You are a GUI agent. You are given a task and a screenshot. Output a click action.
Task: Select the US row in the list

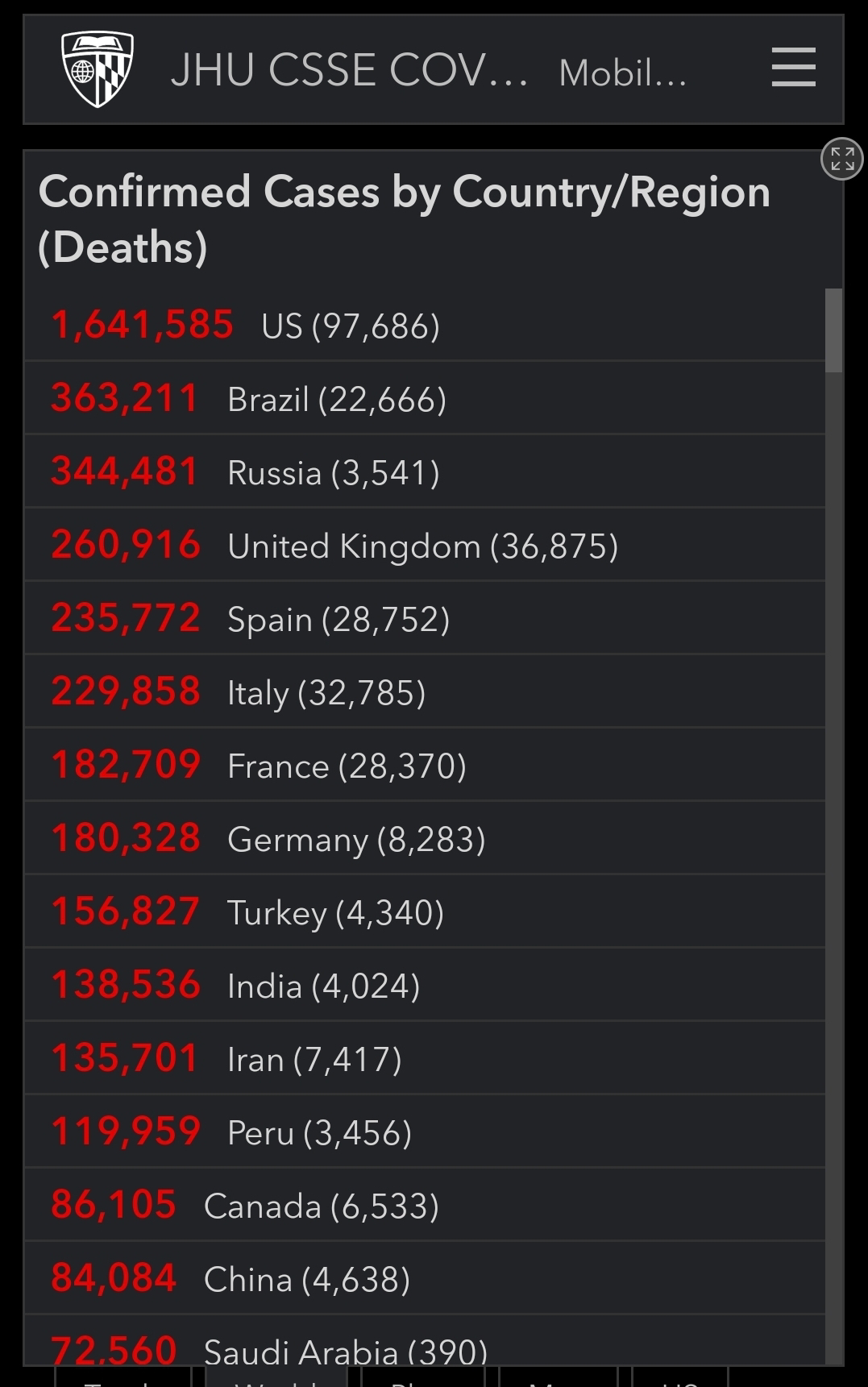pos(425,325)
